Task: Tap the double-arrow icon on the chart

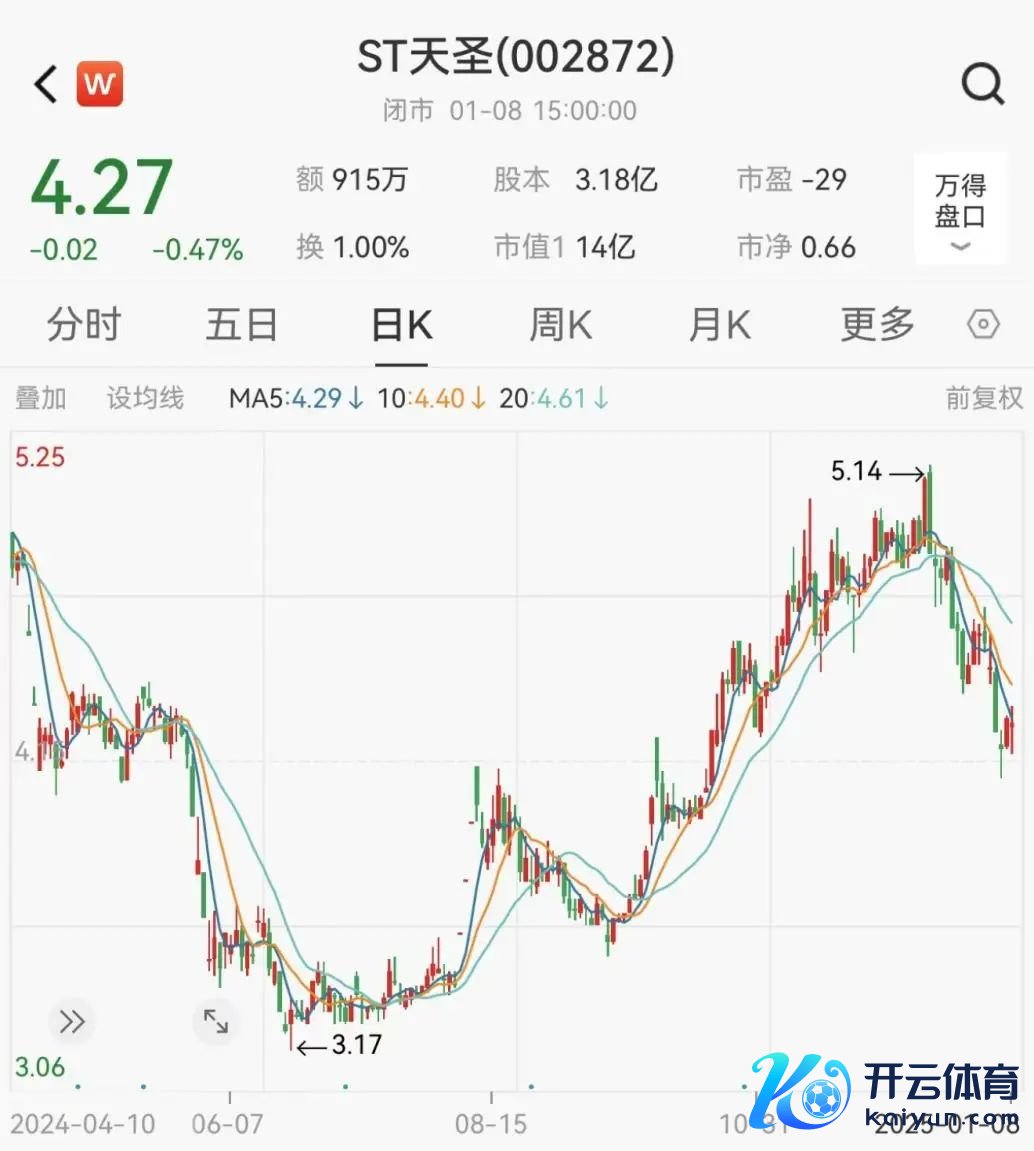Action: (72, 1021)
